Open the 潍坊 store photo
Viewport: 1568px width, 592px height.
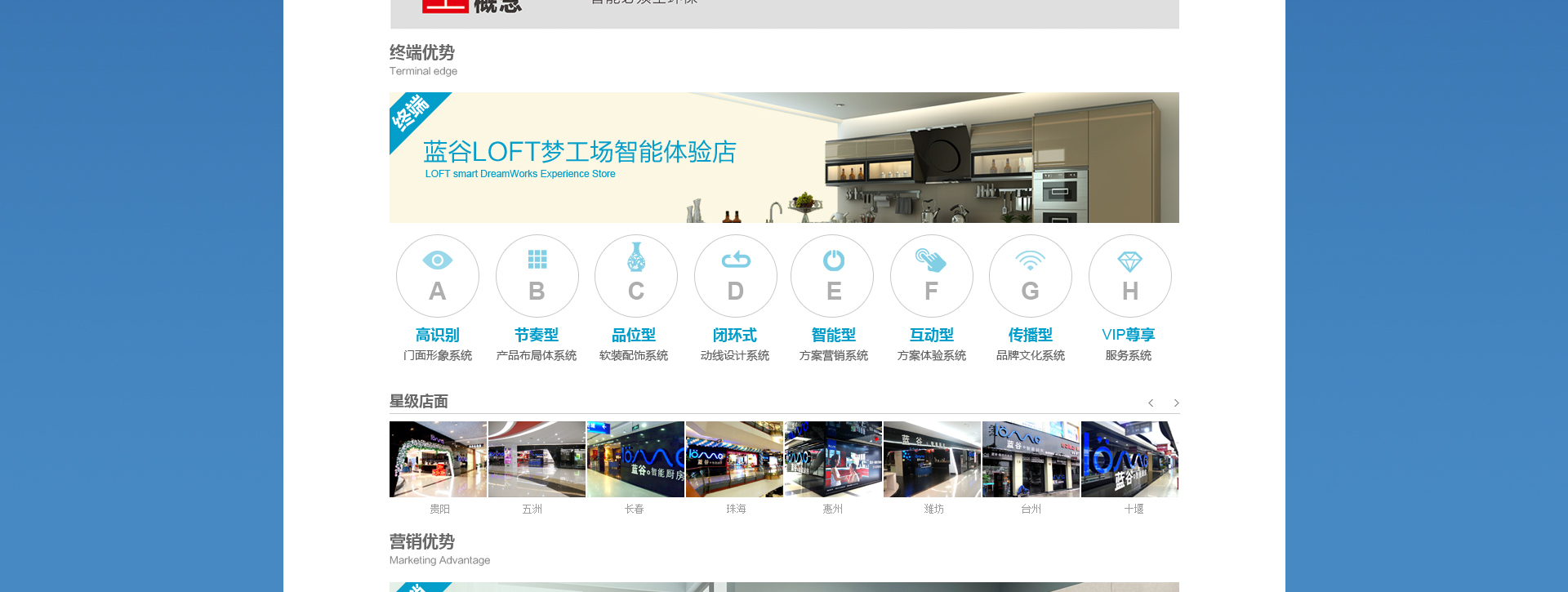click(x=932, y=459)
